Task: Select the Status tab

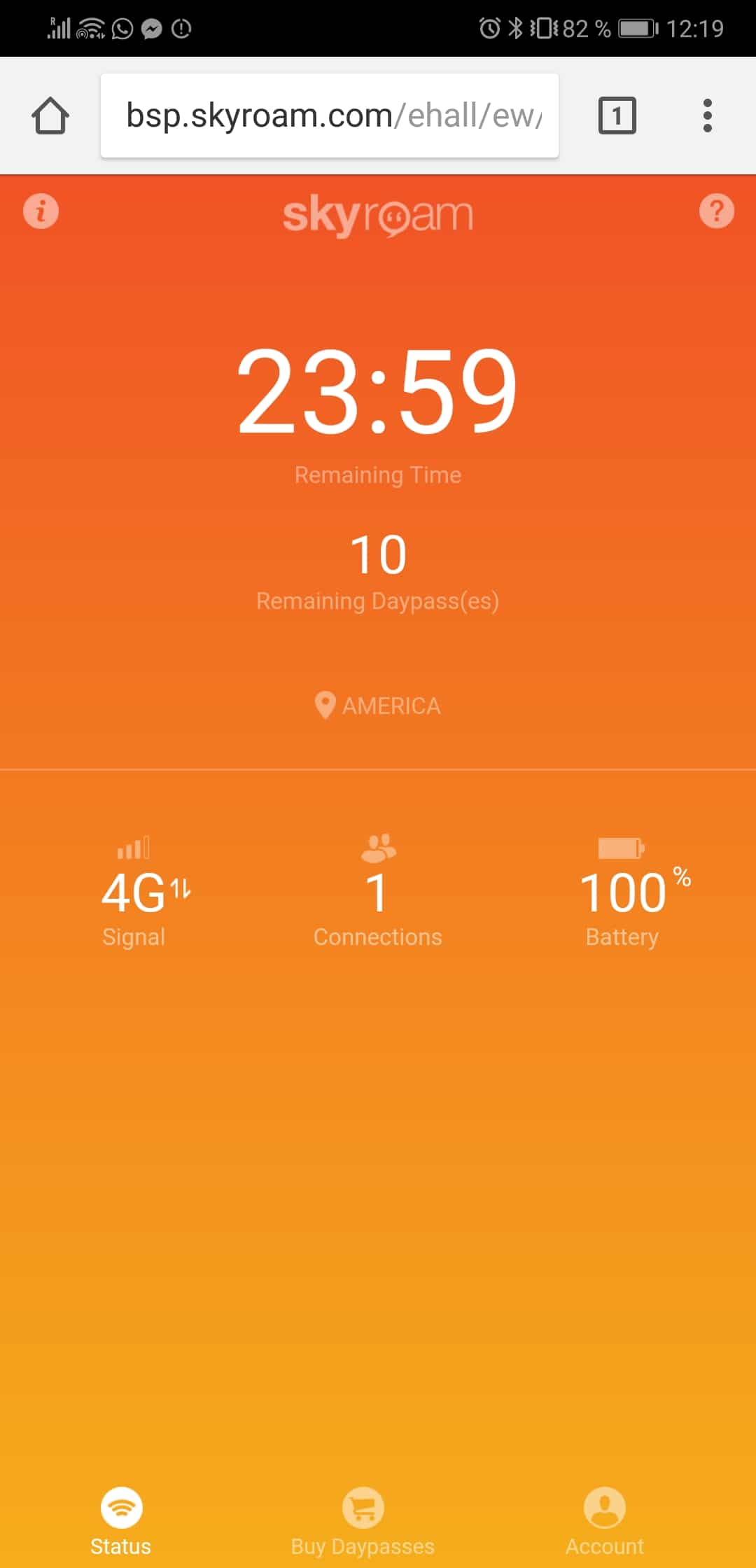Action: click(121, 1519)
